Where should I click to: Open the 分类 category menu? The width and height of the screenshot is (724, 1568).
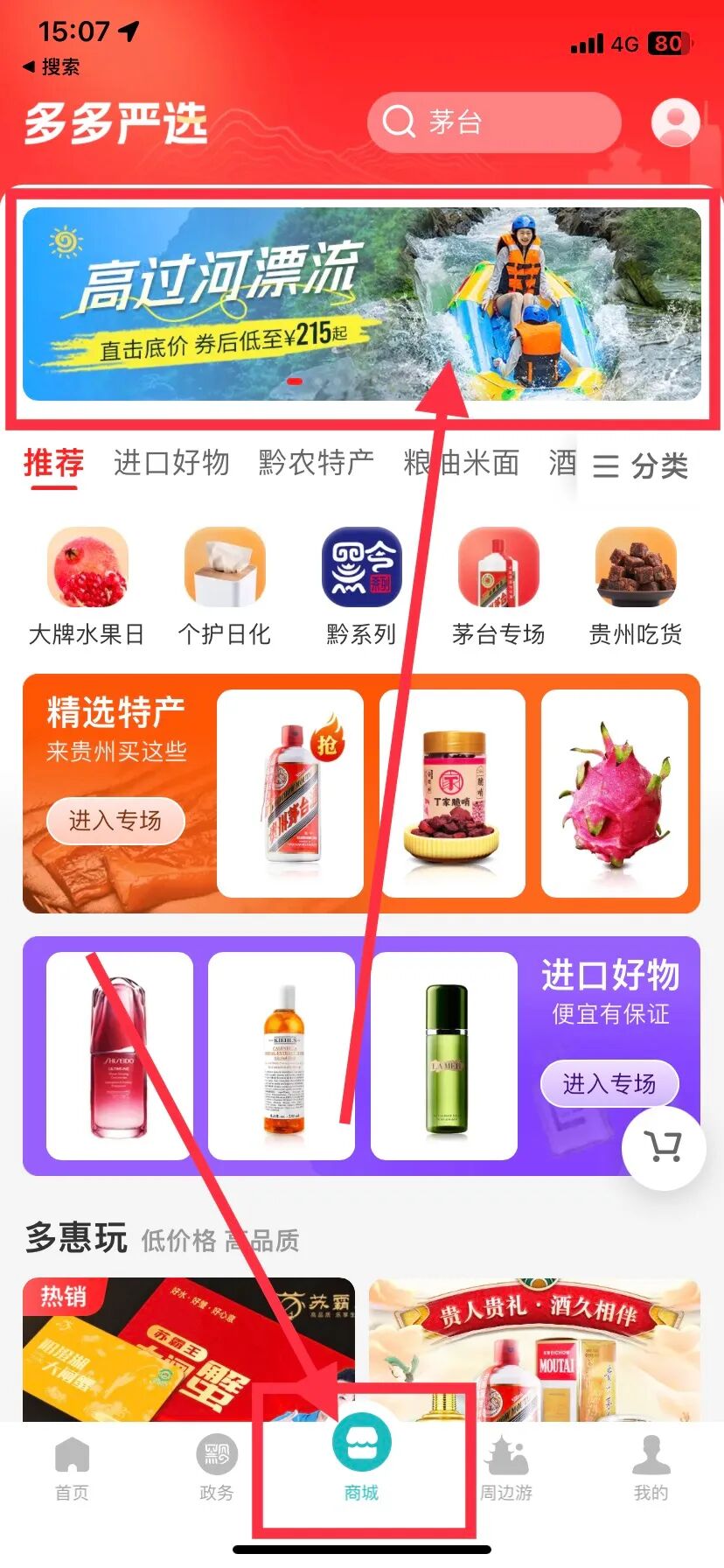641,466
